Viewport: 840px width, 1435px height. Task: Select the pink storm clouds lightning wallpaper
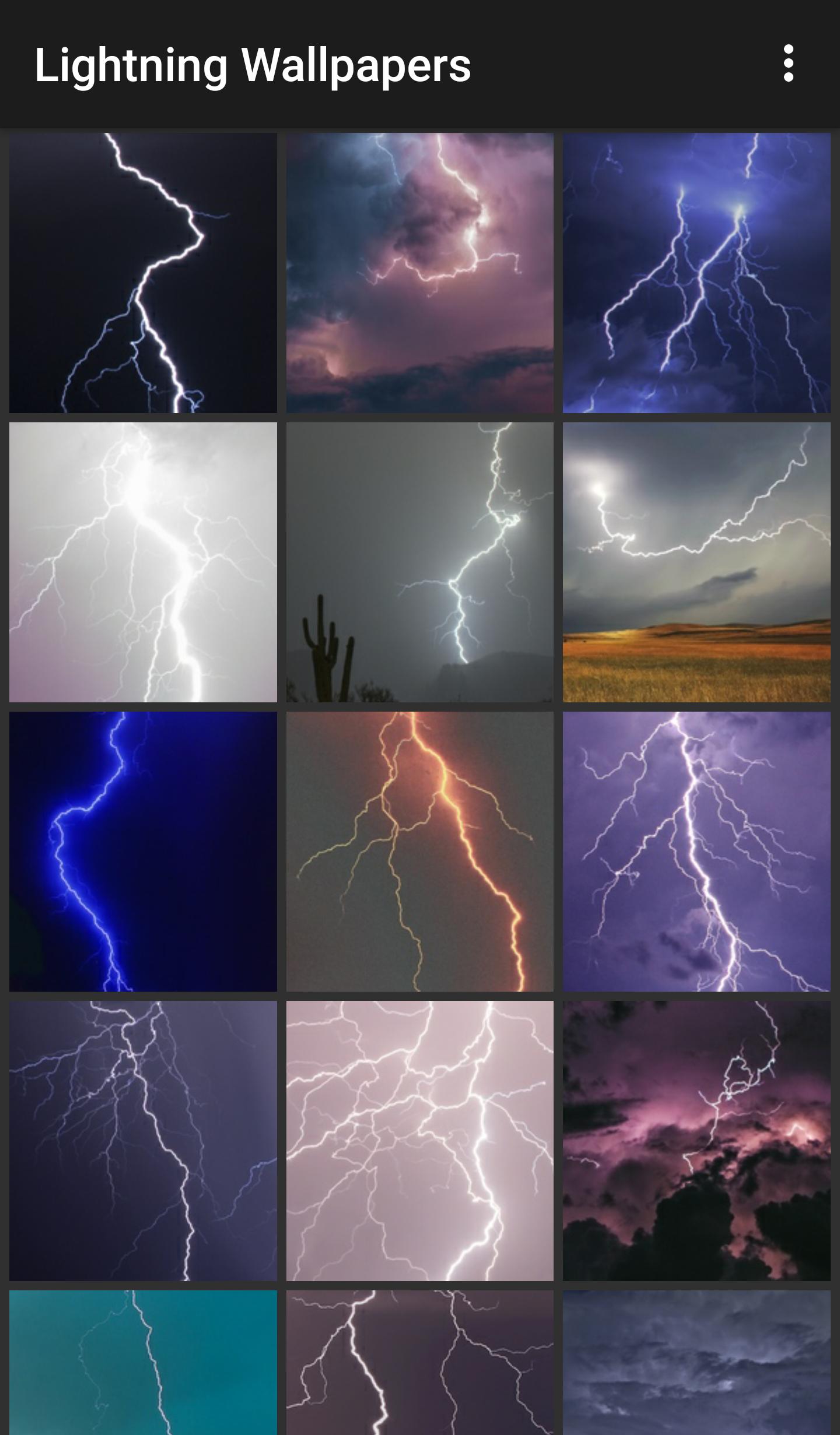419,273
